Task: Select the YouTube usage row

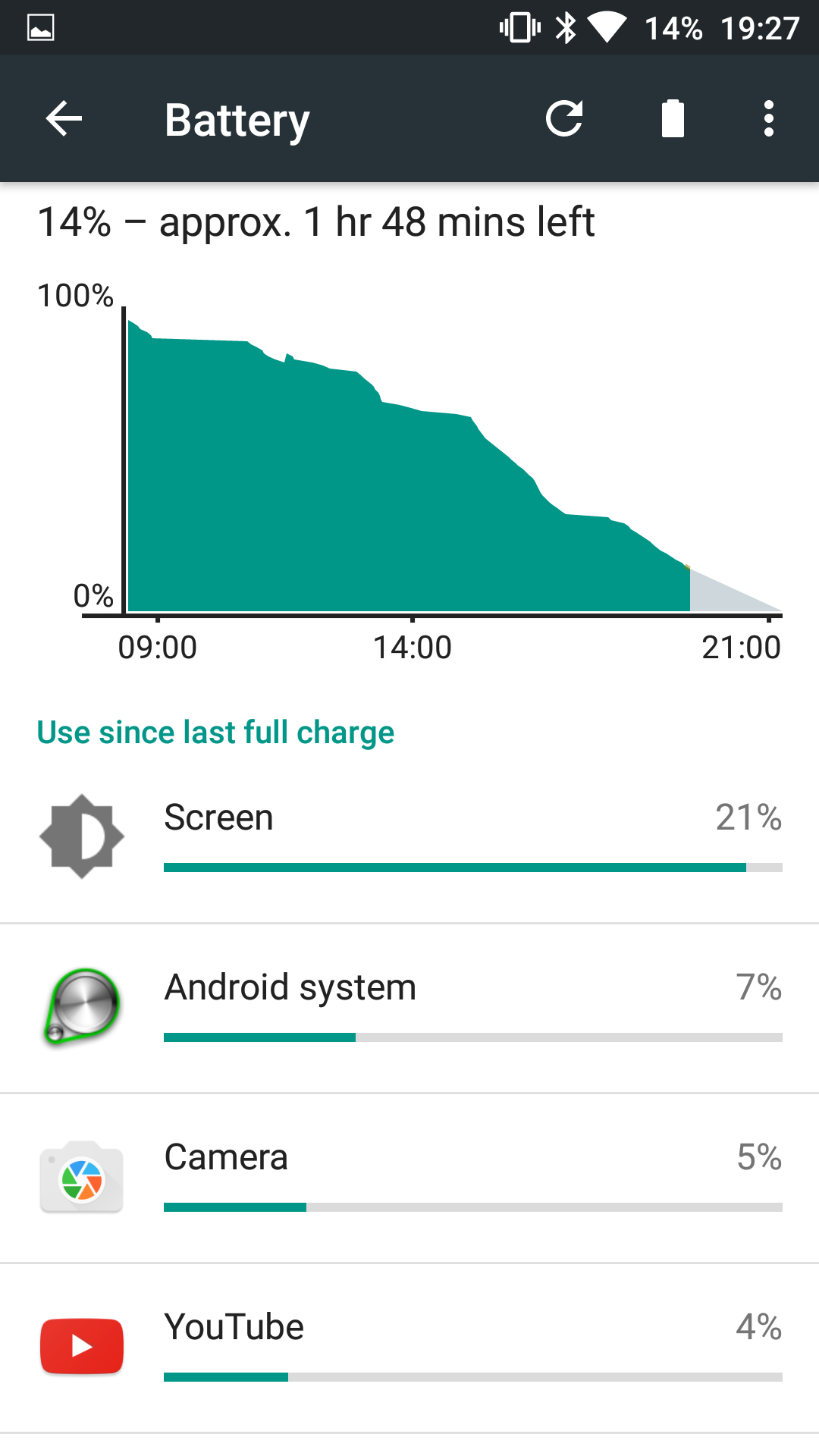Action: tap(409, 1348)
